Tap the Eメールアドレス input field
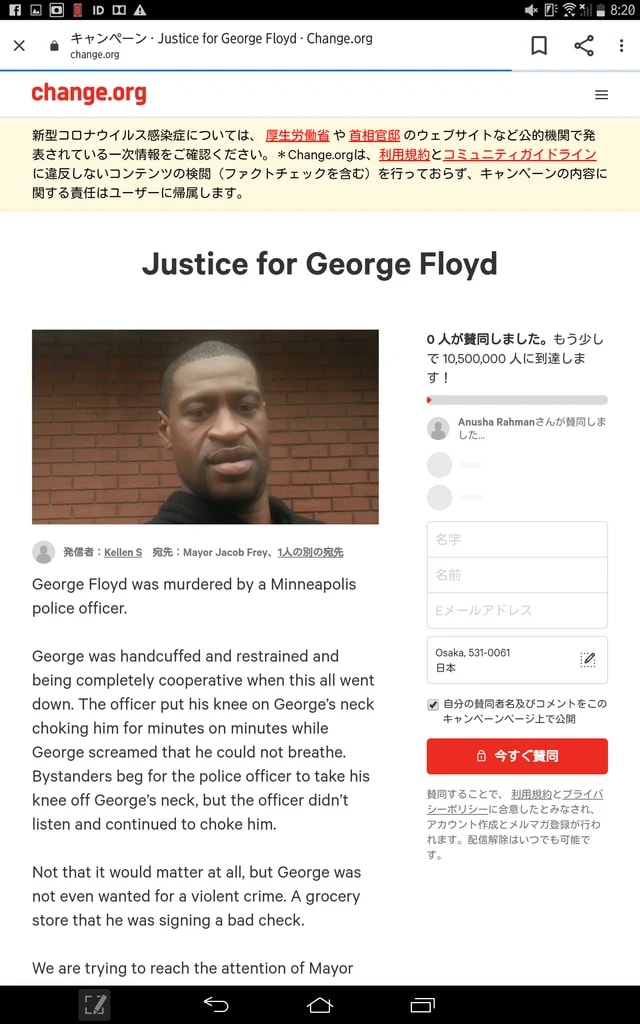 [x=517, y=610]
